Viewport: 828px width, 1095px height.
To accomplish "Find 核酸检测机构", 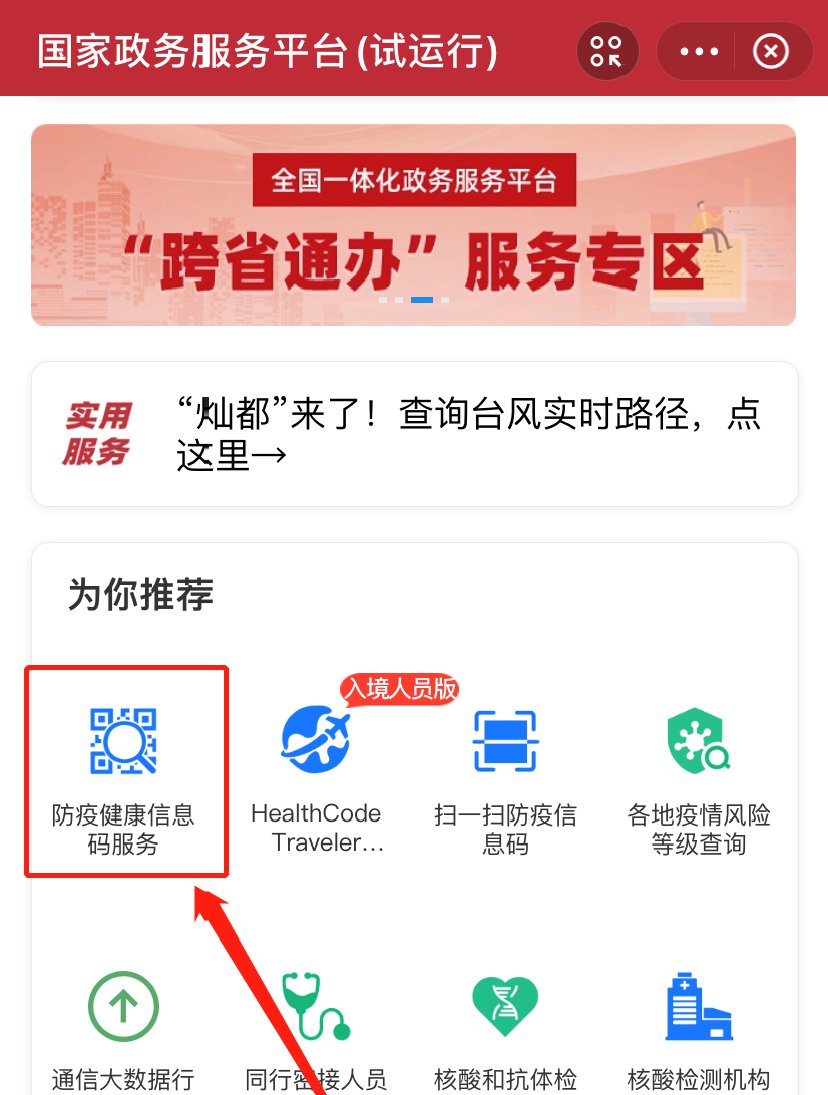I will (x=698, y=1025).
